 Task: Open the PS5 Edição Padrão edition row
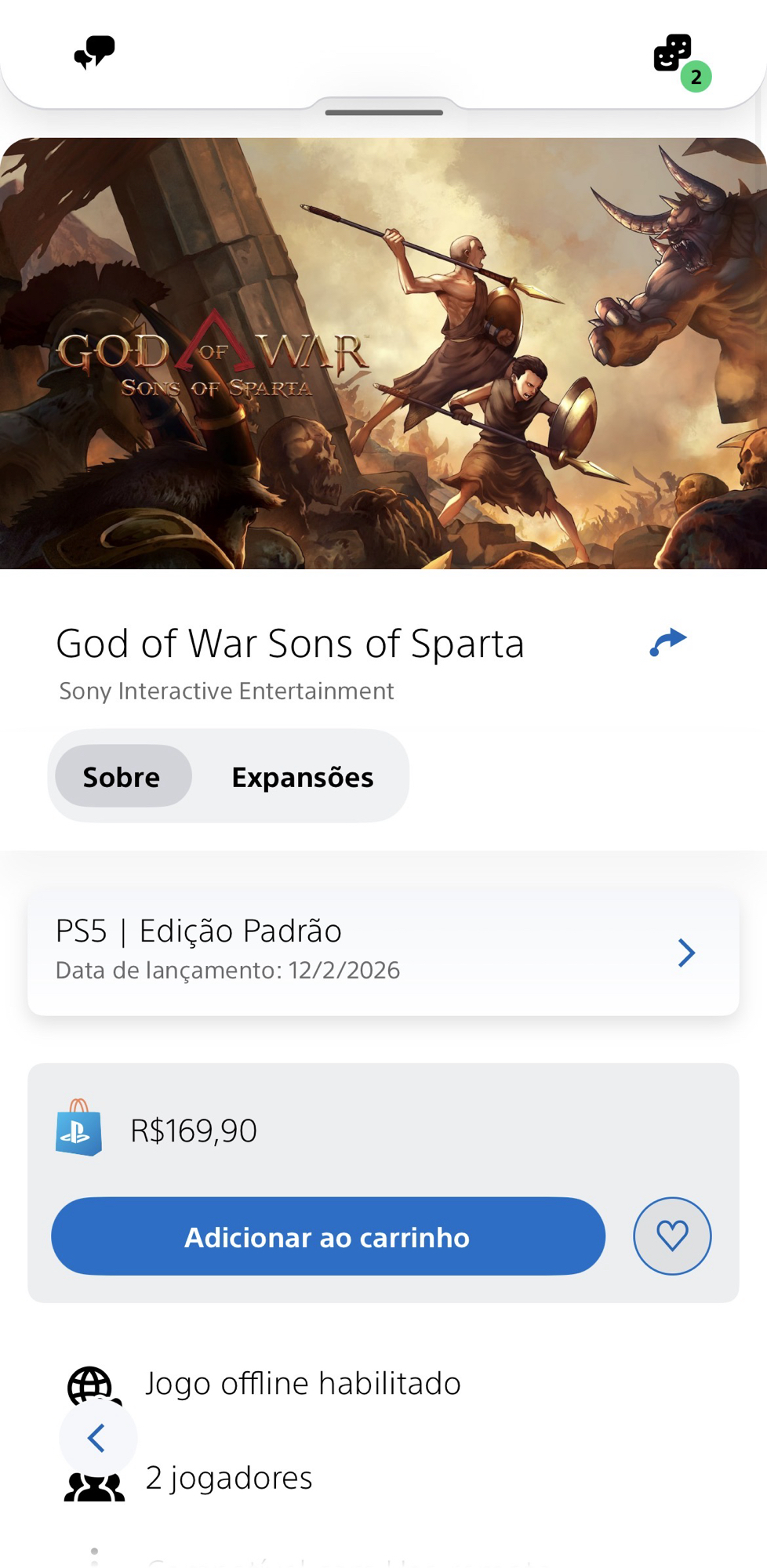coord(383,952)
